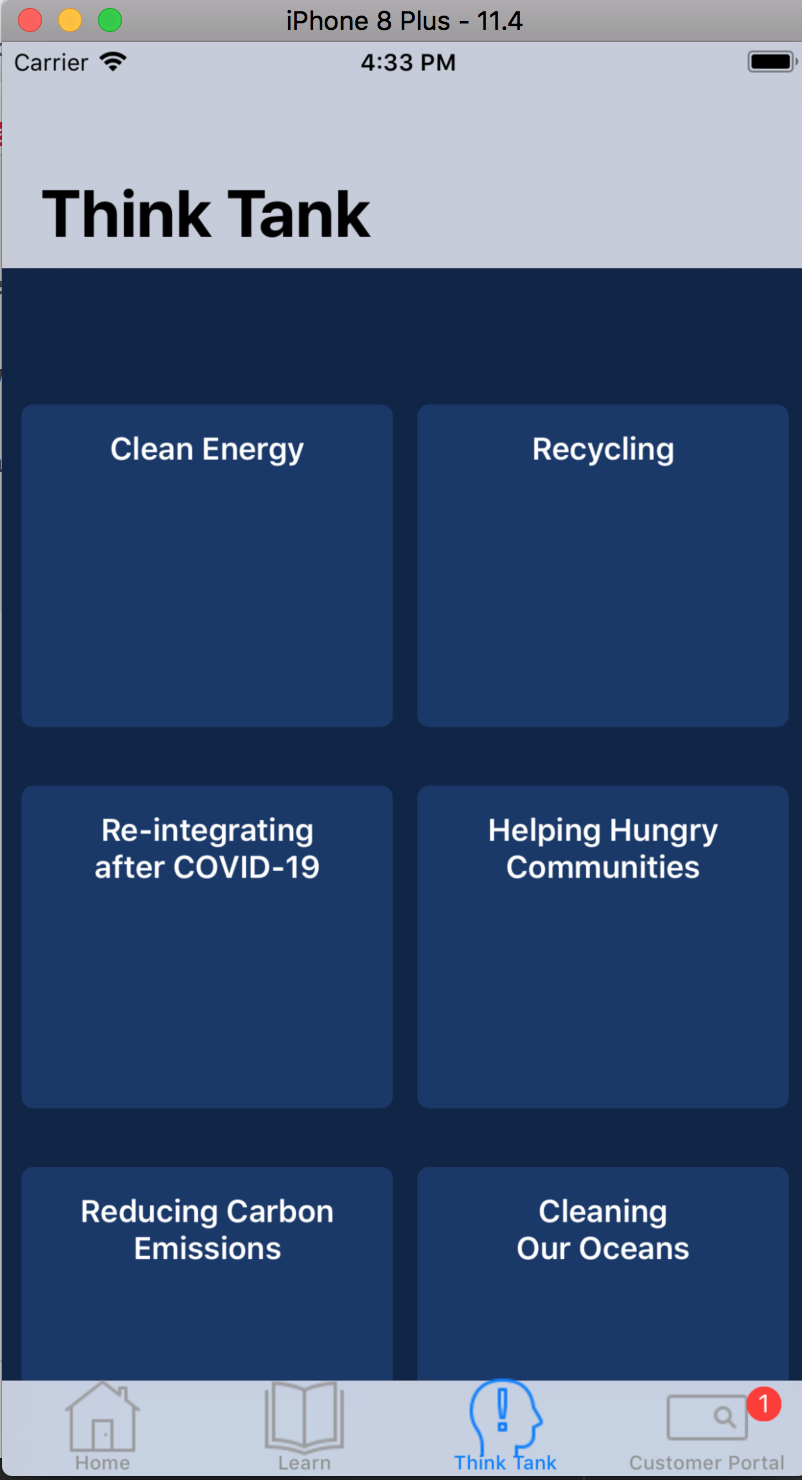Choose the Cleaning Our Oceans card
802x1480 pixels.
603,1272
